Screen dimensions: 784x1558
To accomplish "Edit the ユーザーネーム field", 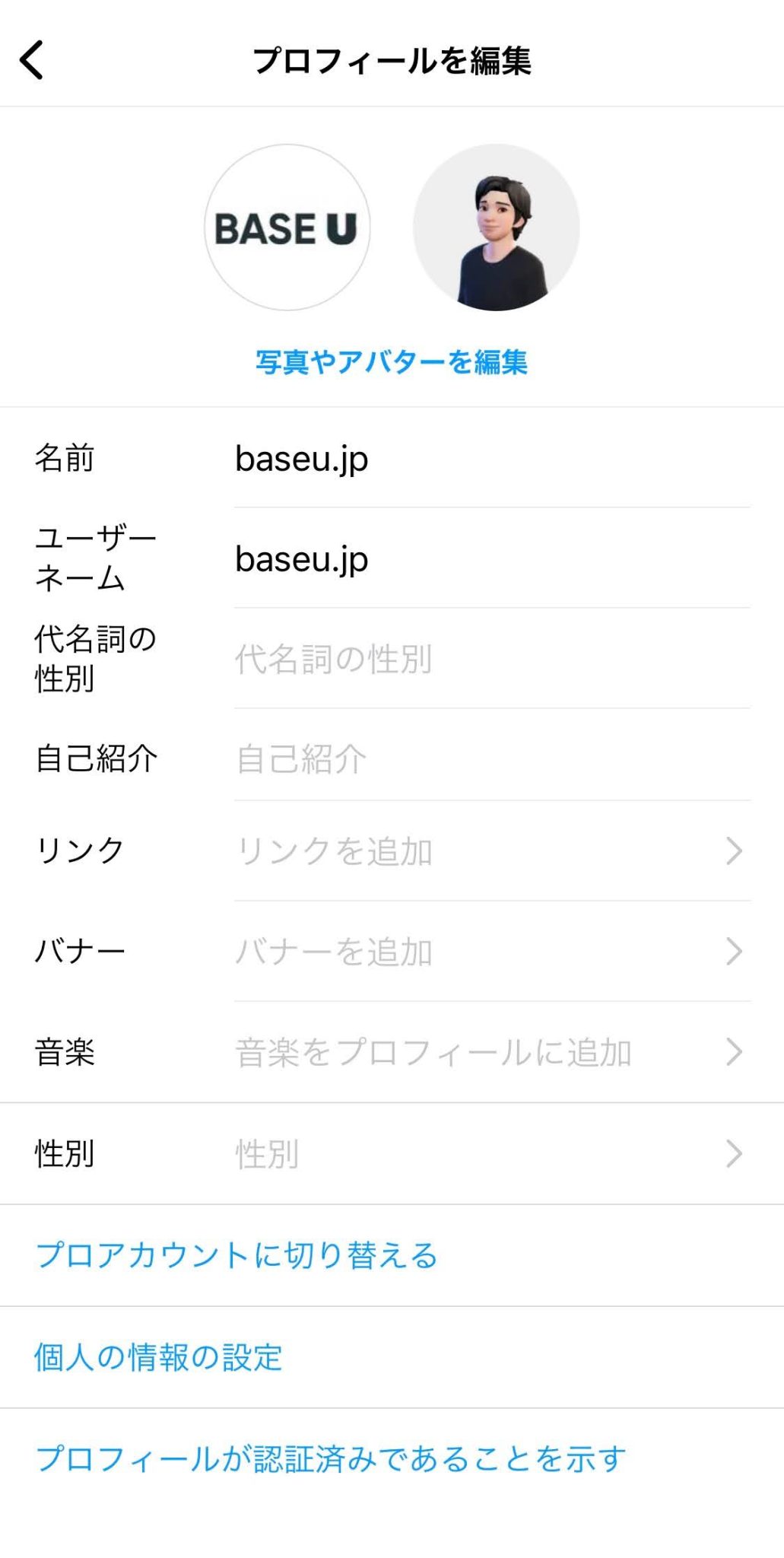I will click(x=490, y=559).
